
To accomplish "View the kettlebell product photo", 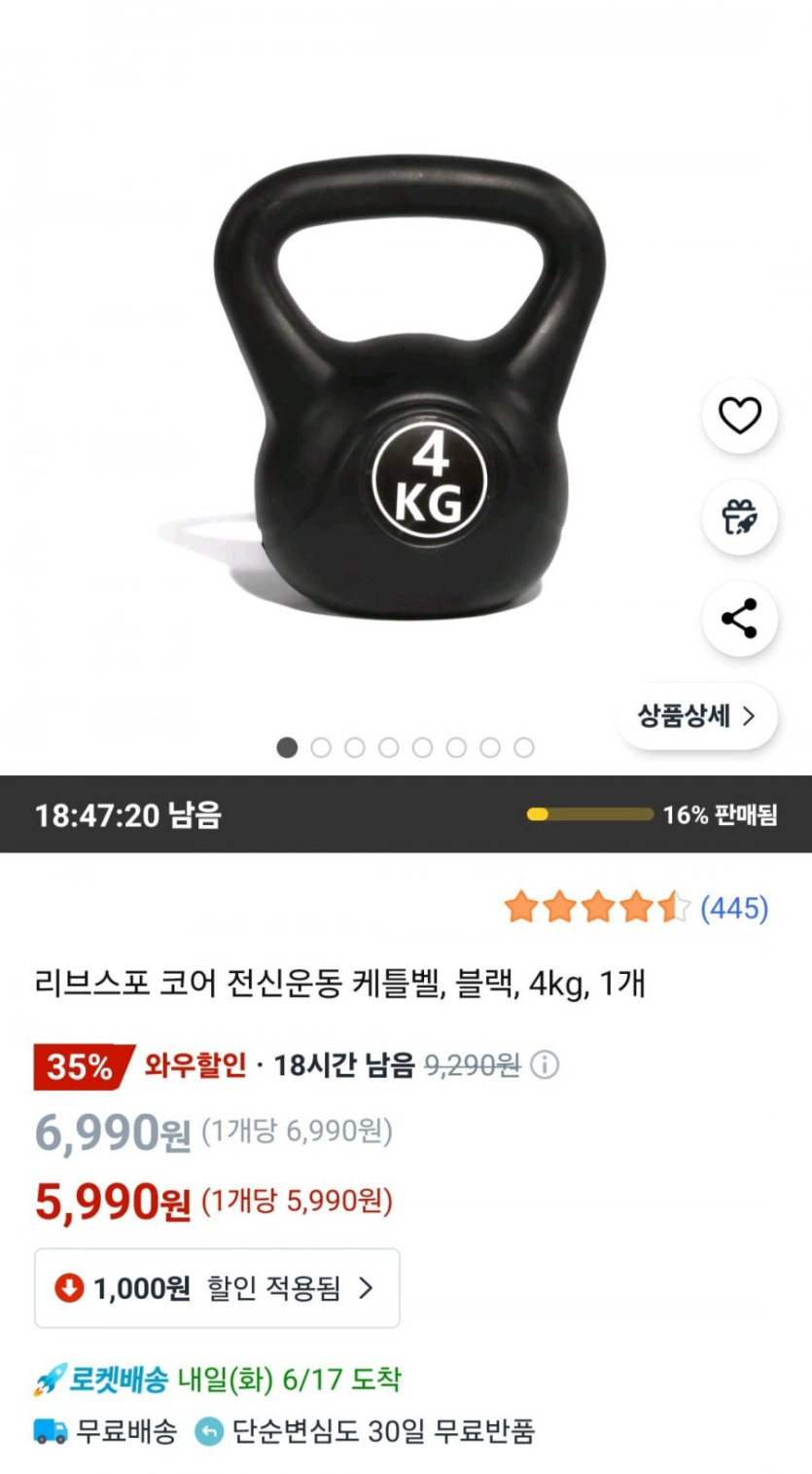I will point(408,389).
